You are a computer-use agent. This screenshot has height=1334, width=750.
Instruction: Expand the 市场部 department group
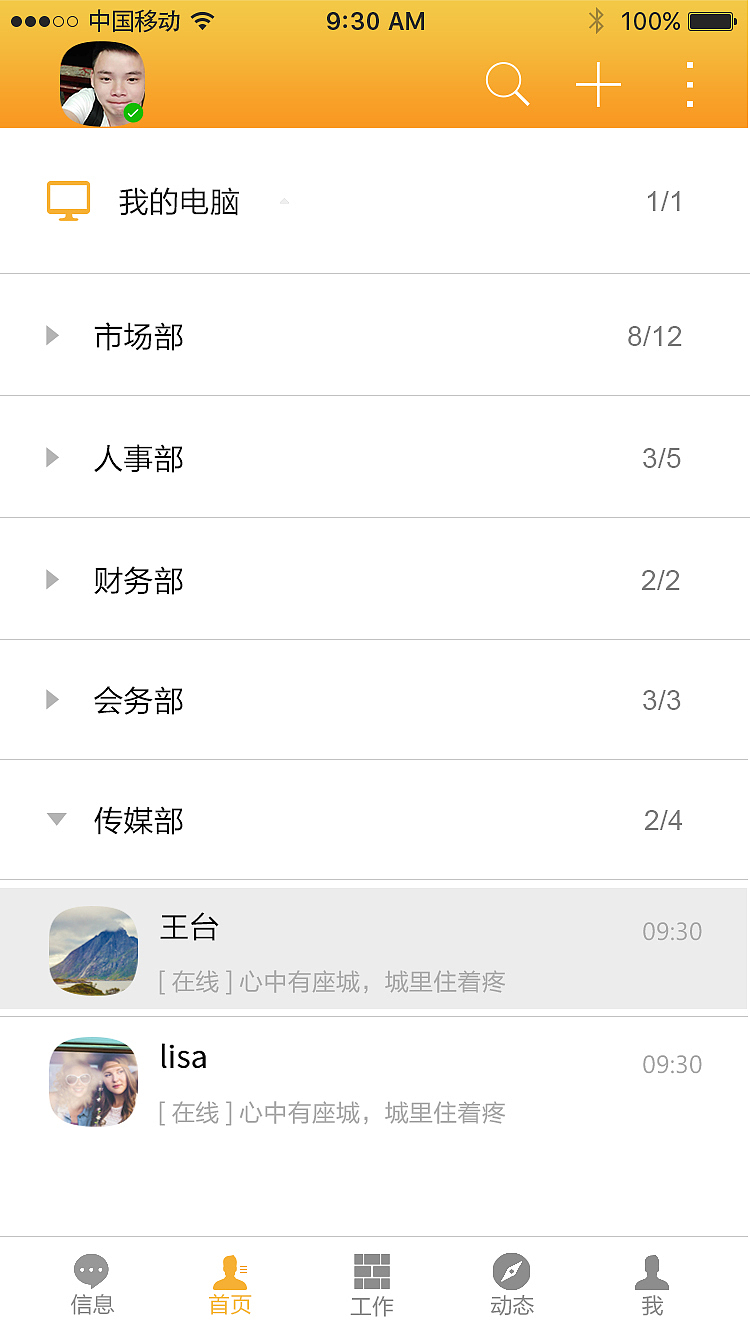coord(52,335)
